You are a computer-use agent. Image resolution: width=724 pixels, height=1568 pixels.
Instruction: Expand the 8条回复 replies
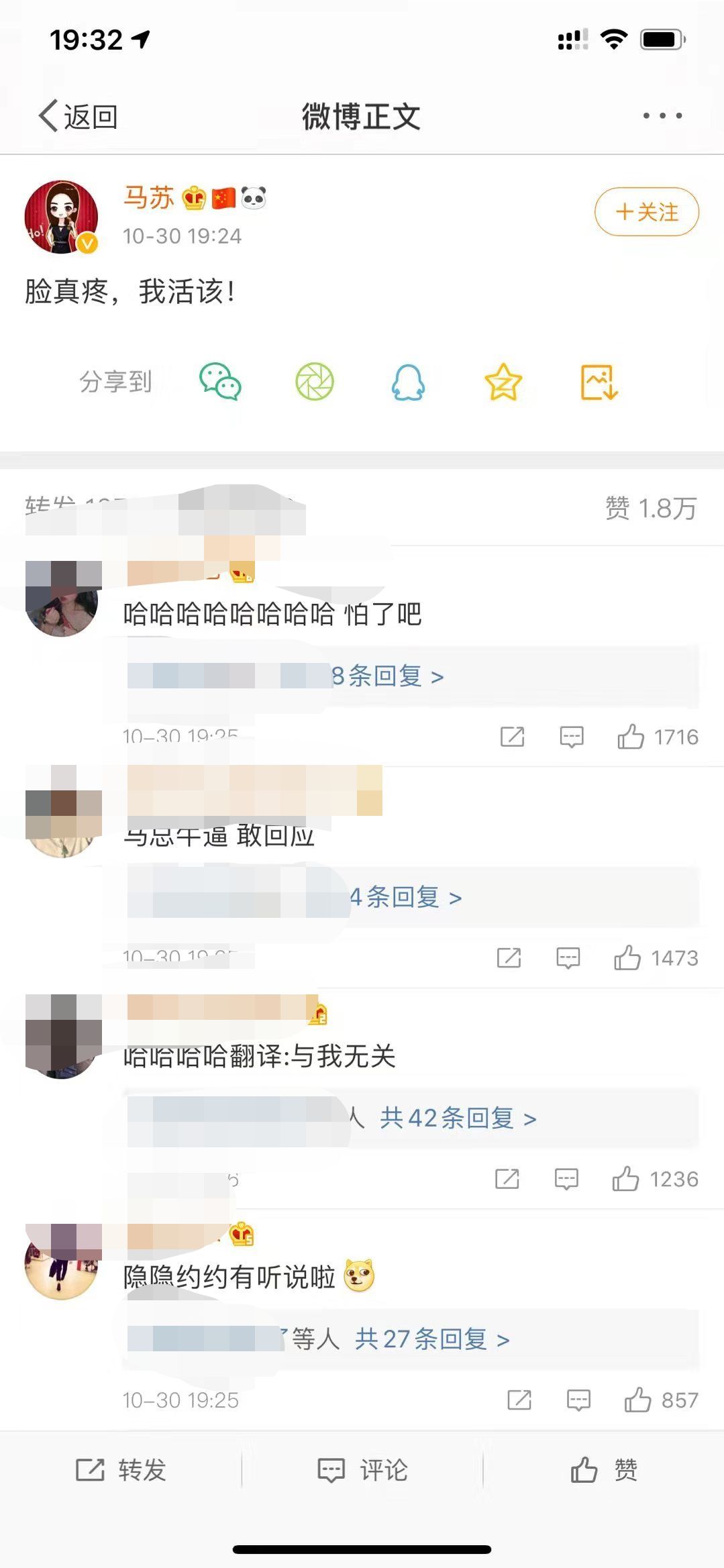[x=388, y=676]
